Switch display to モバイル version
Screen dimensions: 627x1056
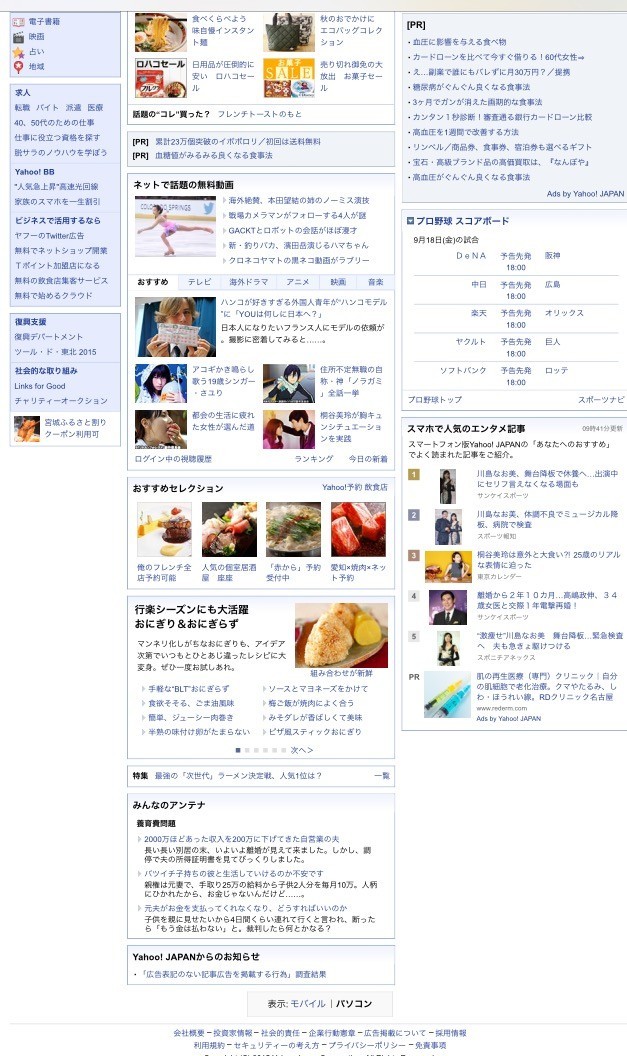coord(308,1003)
